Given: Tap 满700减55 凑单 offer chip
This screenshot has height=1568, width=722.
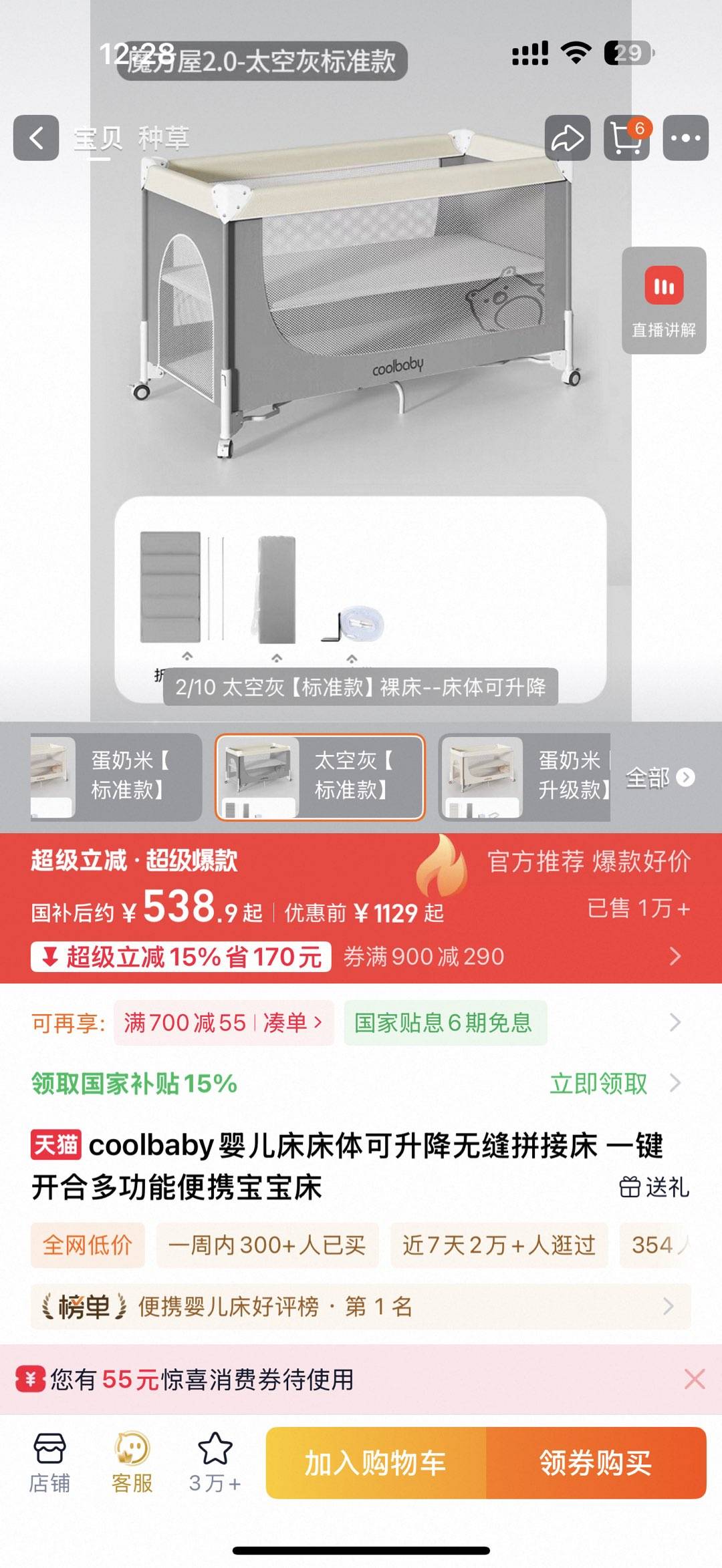Looking at the screenshot, I should [x=223, y=1023].
